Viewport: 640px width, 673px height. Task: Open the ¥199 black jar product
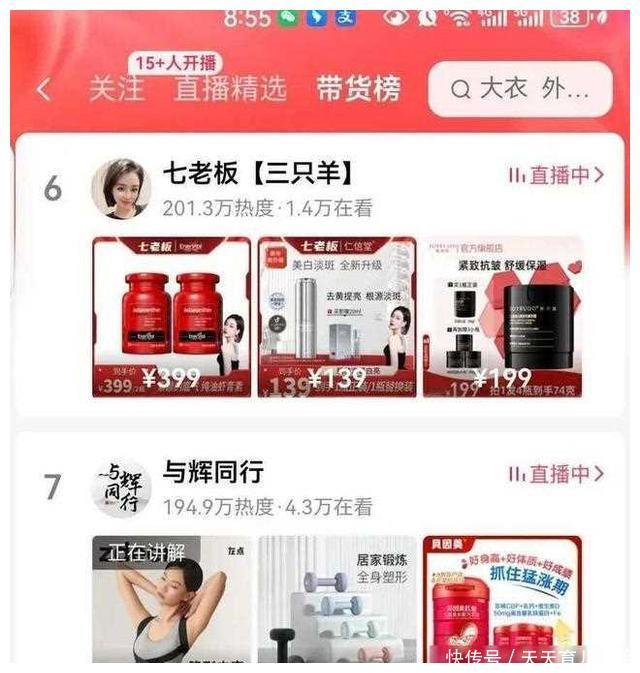[x=503, y=317]
